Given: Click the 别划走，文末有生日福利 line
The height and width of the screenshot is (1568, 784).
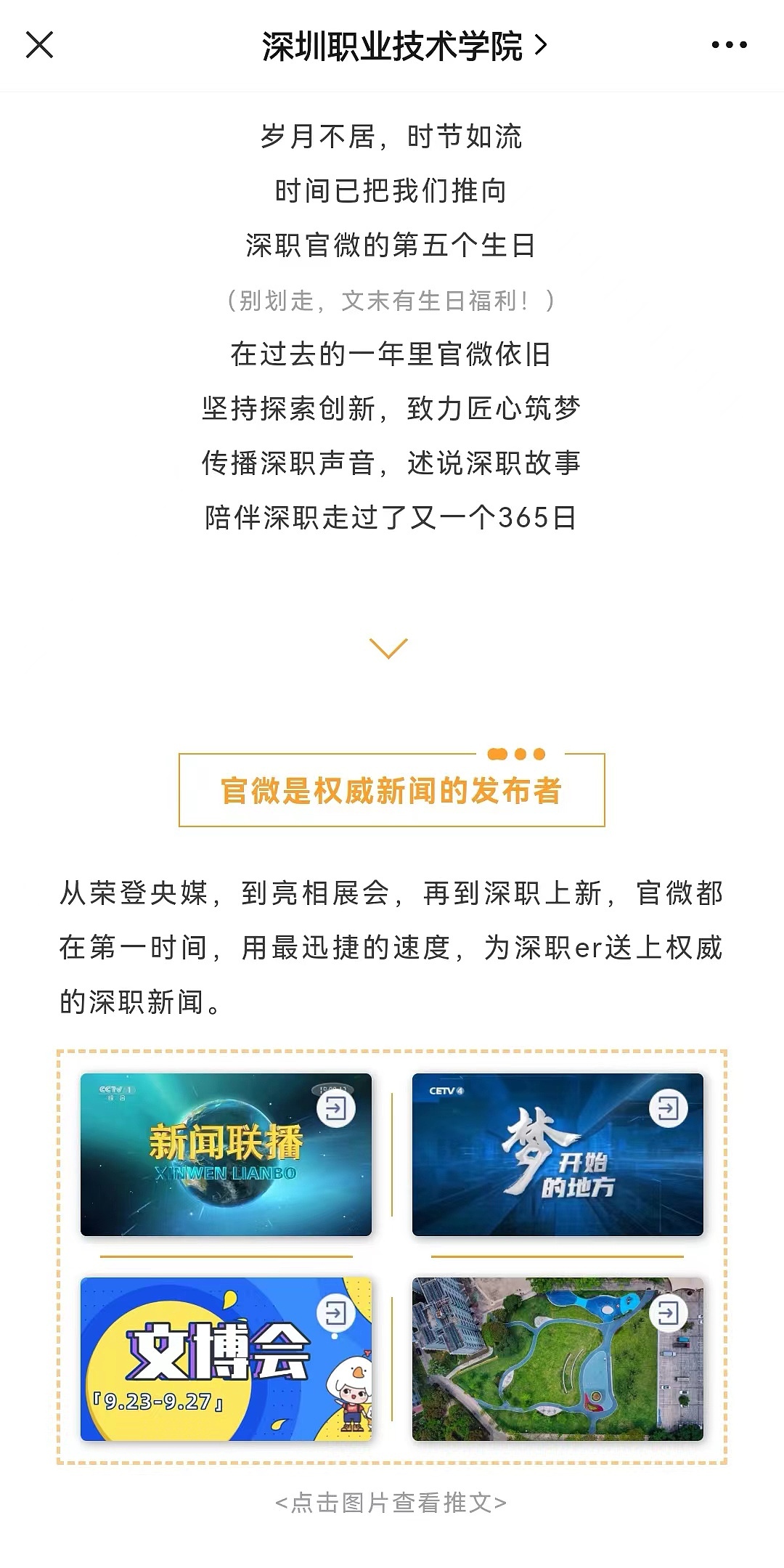Looking at the screenshot, I should [391, 300].
